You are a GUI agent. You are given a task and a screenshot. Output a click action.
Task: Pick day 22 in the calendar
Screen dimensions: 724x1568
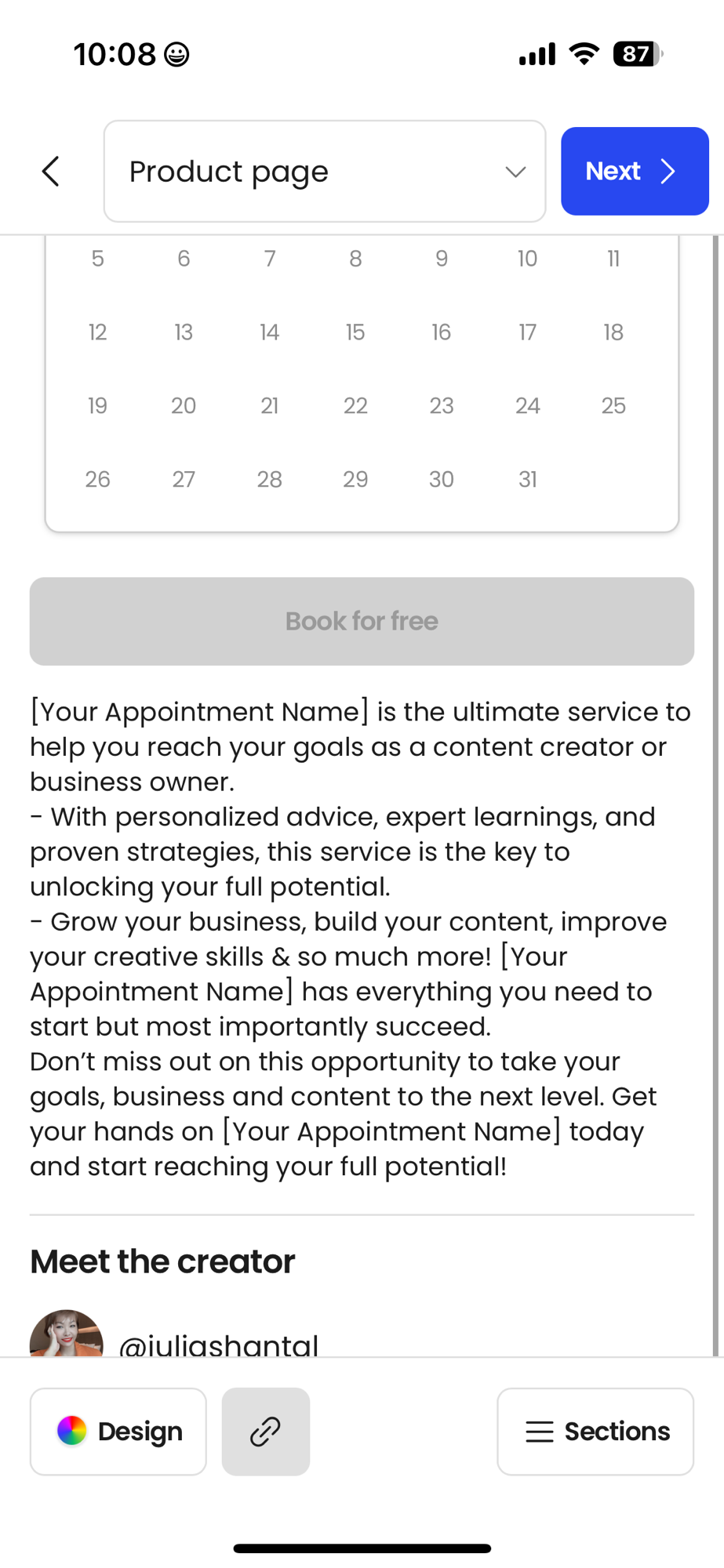[355, 405]
